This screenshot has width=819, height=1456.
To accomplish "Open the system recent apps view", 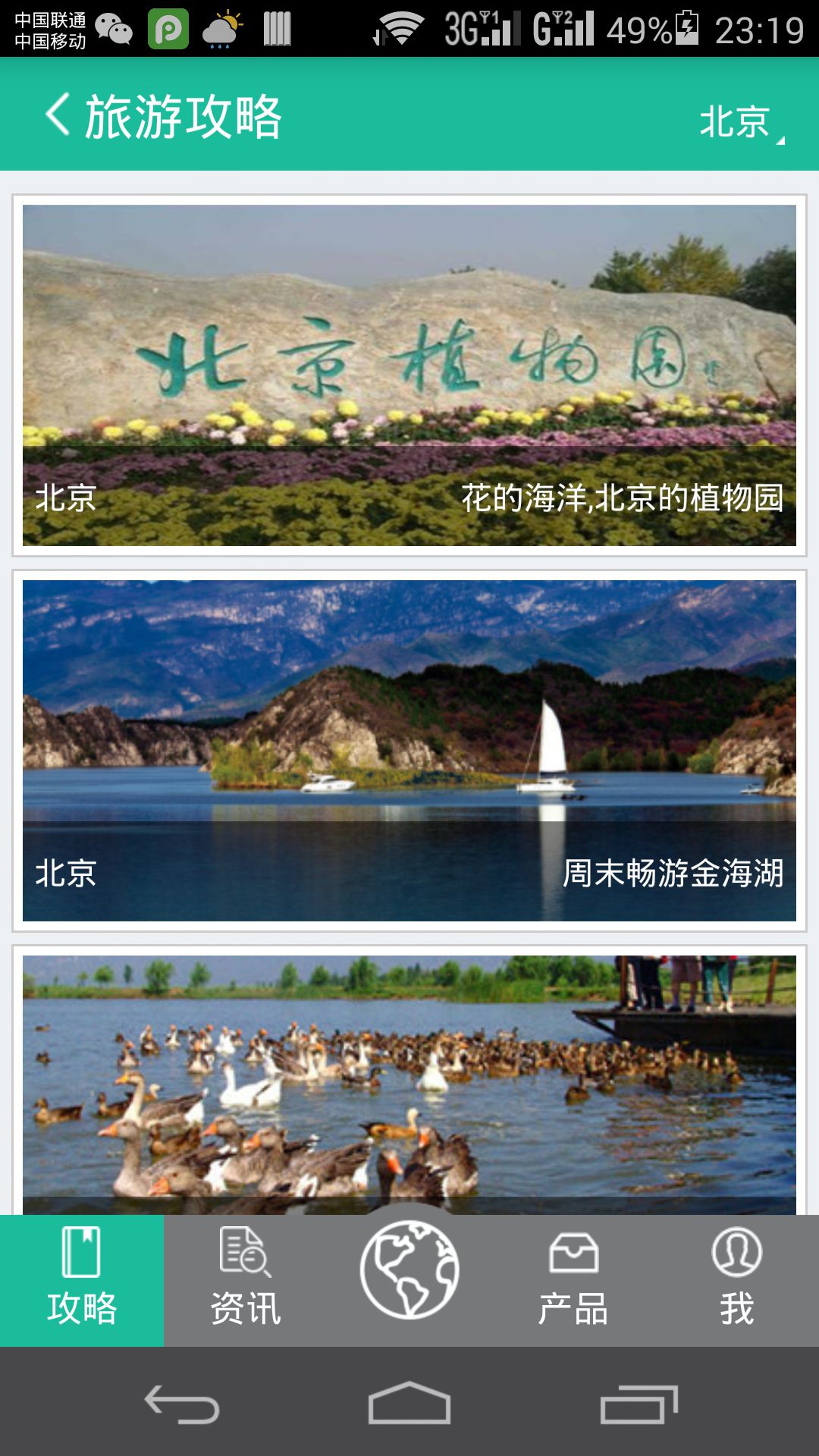I will [x=639, y=1404].
